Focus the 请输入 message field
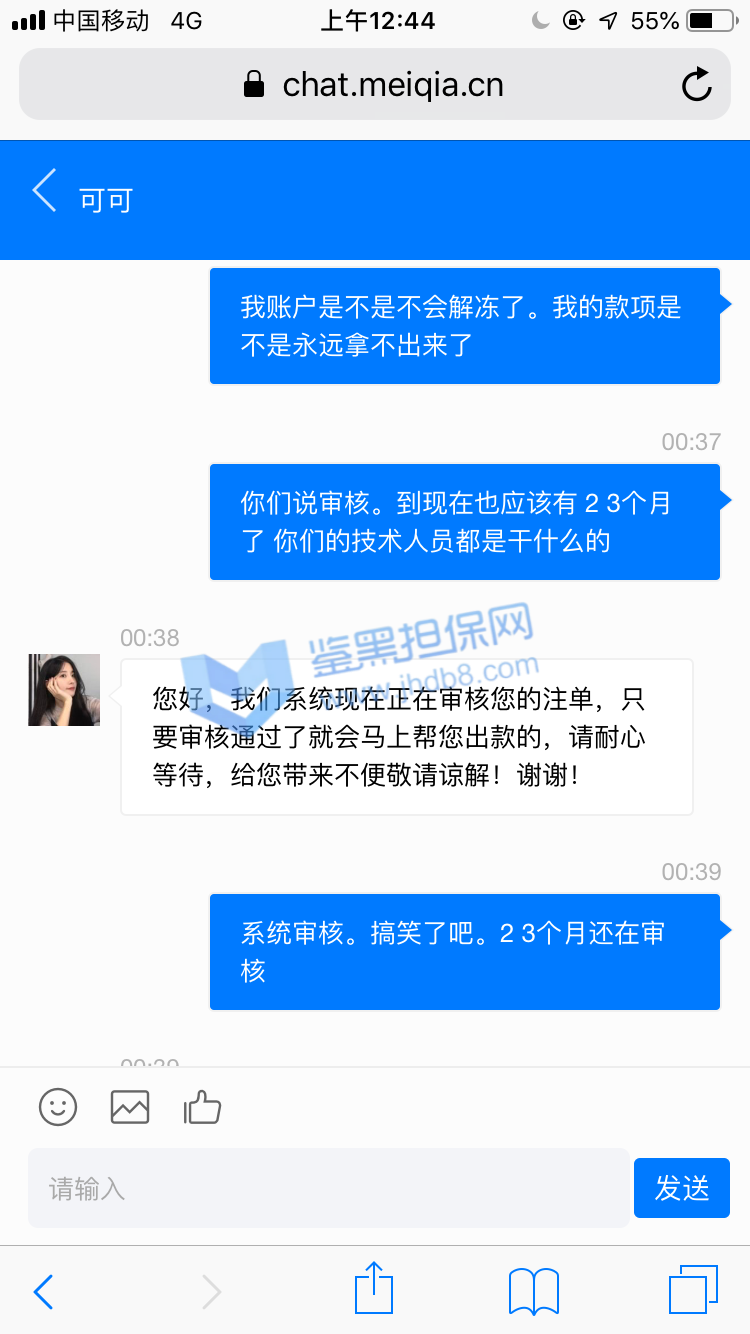750x1334 pixels. point(328,1188)
